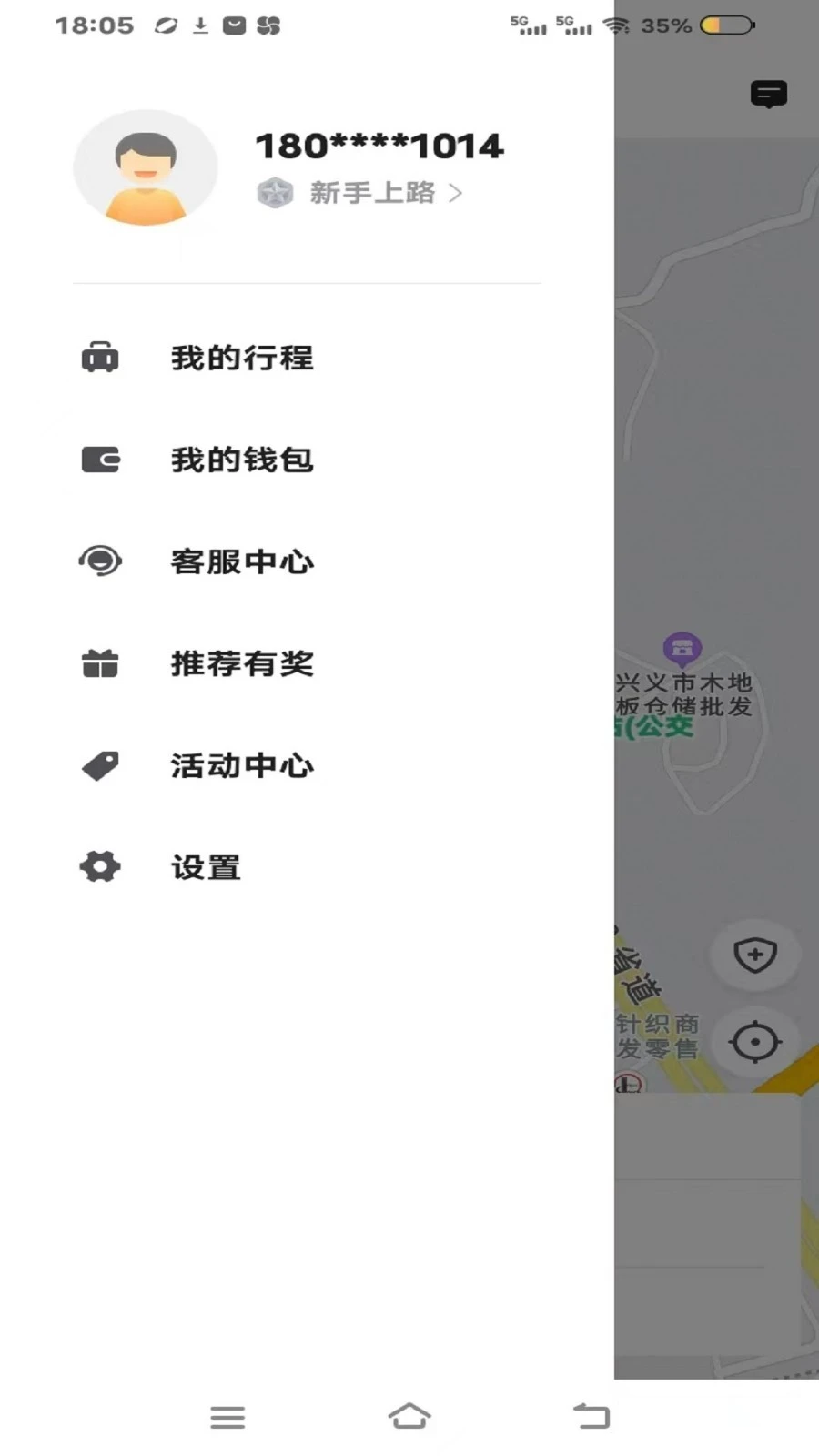Open 设置 from the sidebar
This screenshot has width=819, height=1456.
205,866
